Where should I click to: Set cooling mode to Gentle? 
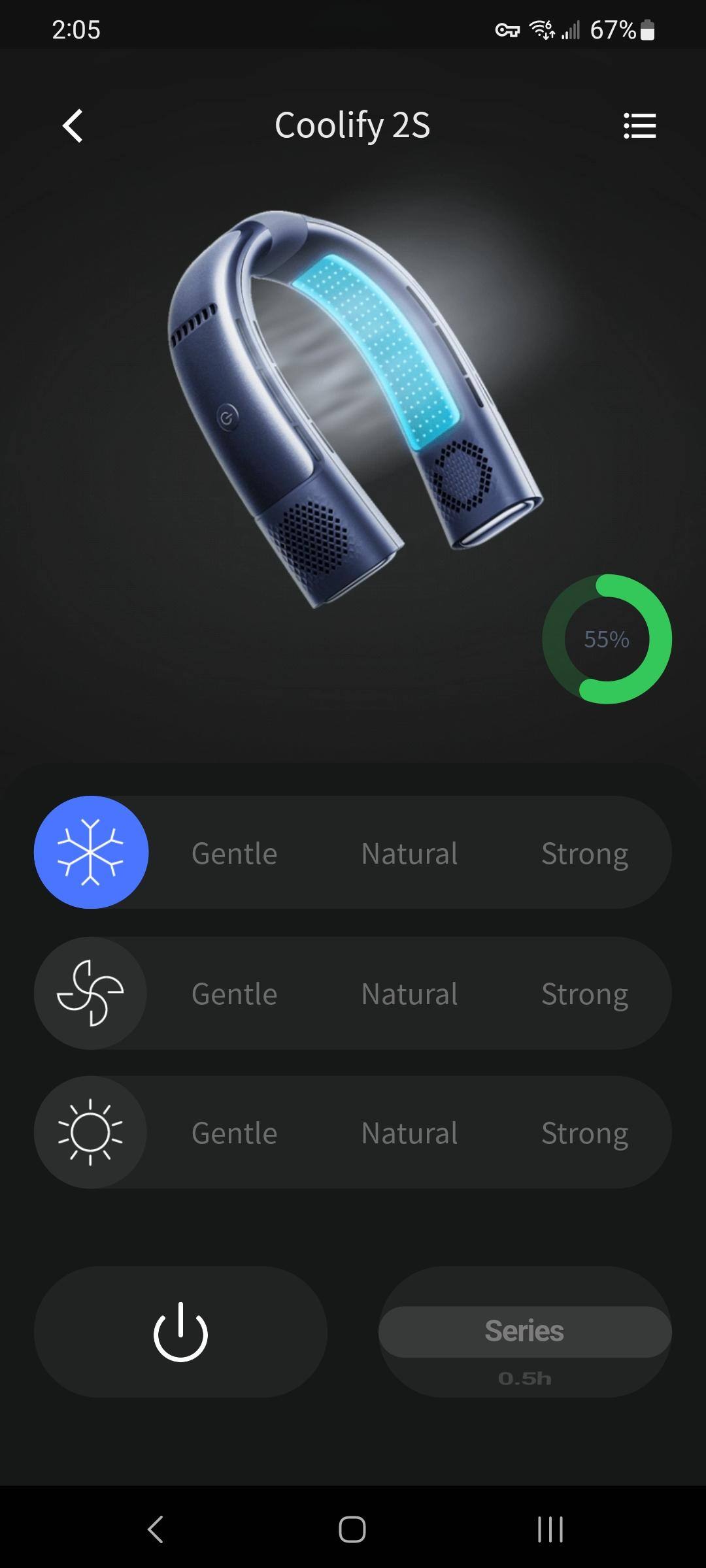(234, 853)
